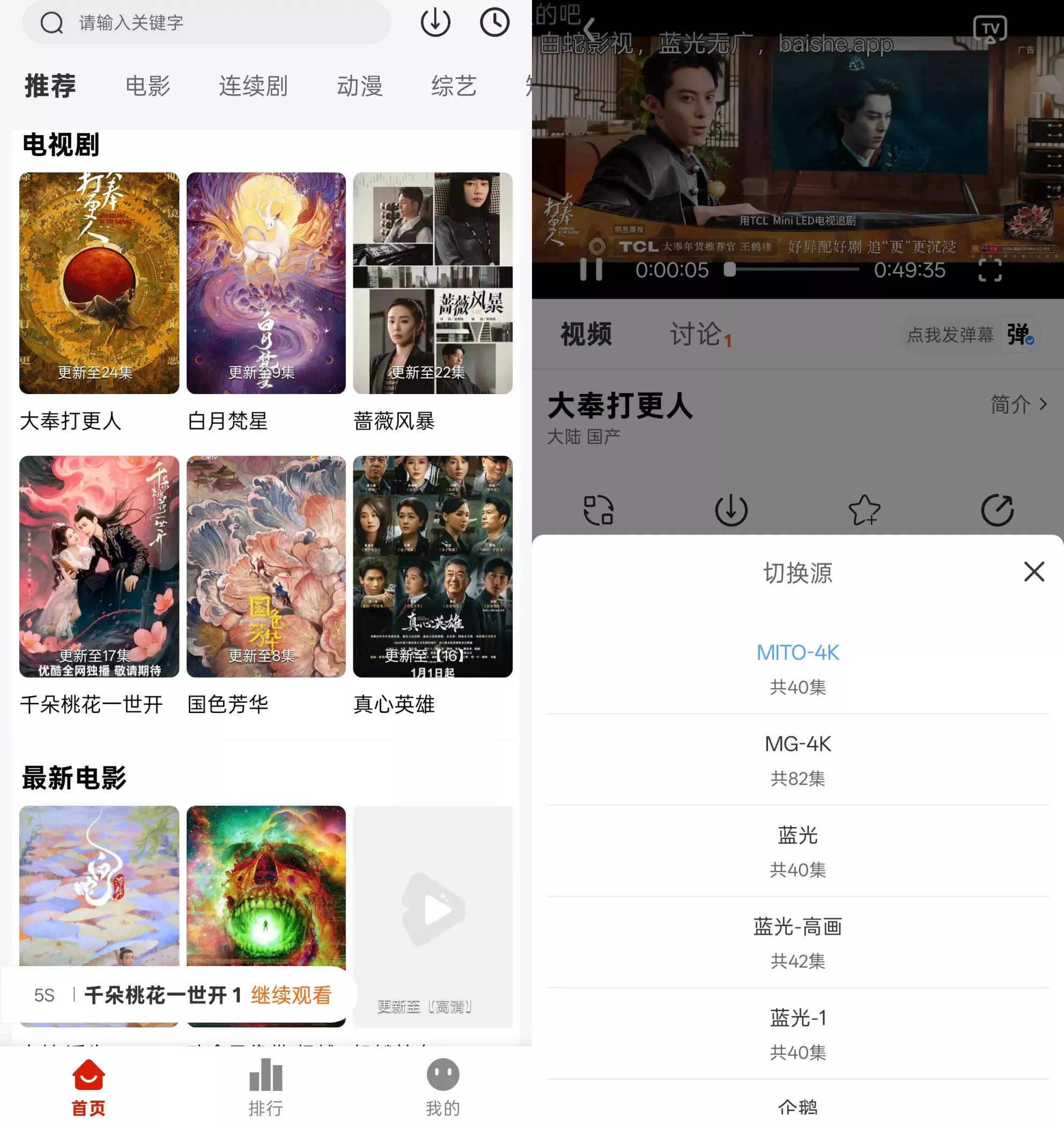Open the download manager icon
Viewport: 1064px width, 1129px height.
click(x=435, y=23)
